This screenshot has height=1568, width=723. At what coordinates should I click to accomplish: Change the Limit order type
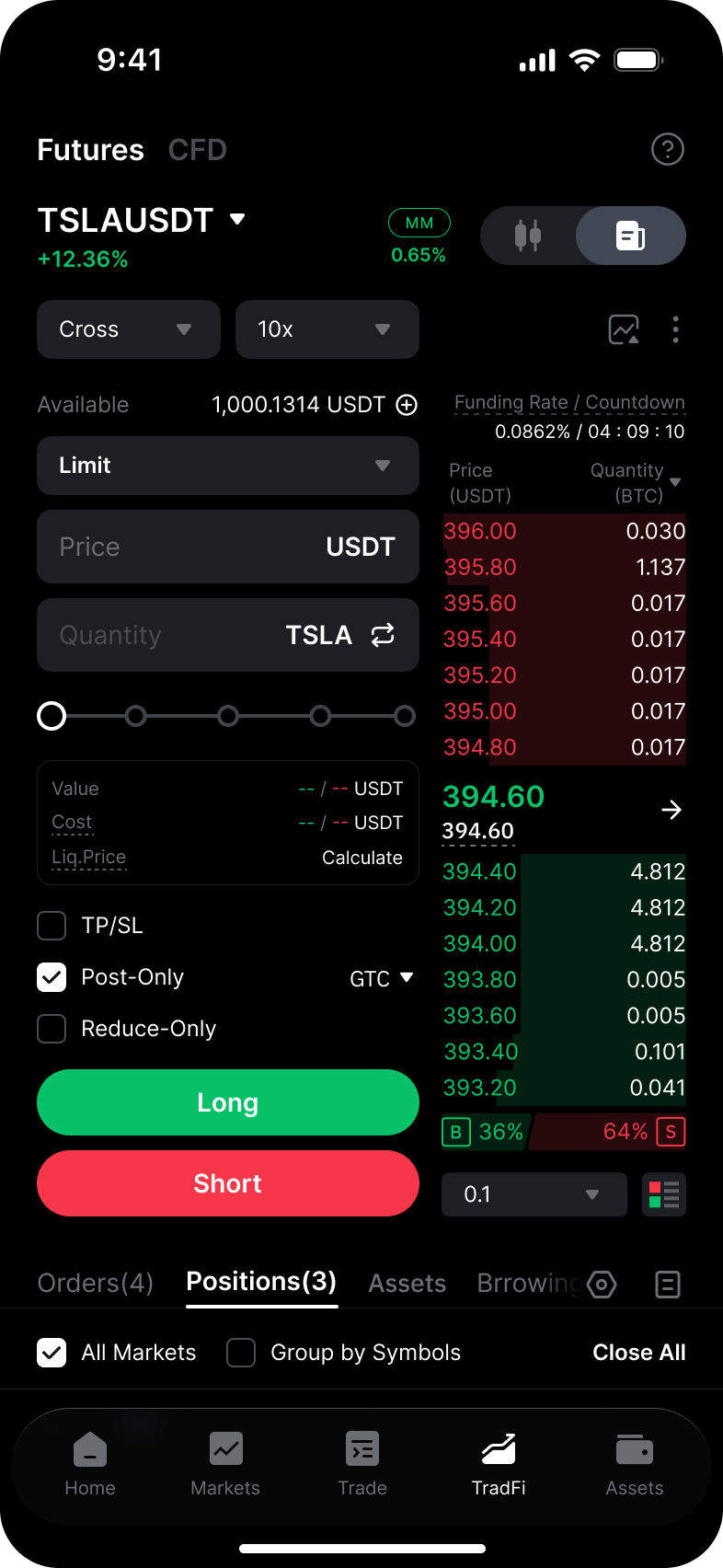click(x=228, y=466)
